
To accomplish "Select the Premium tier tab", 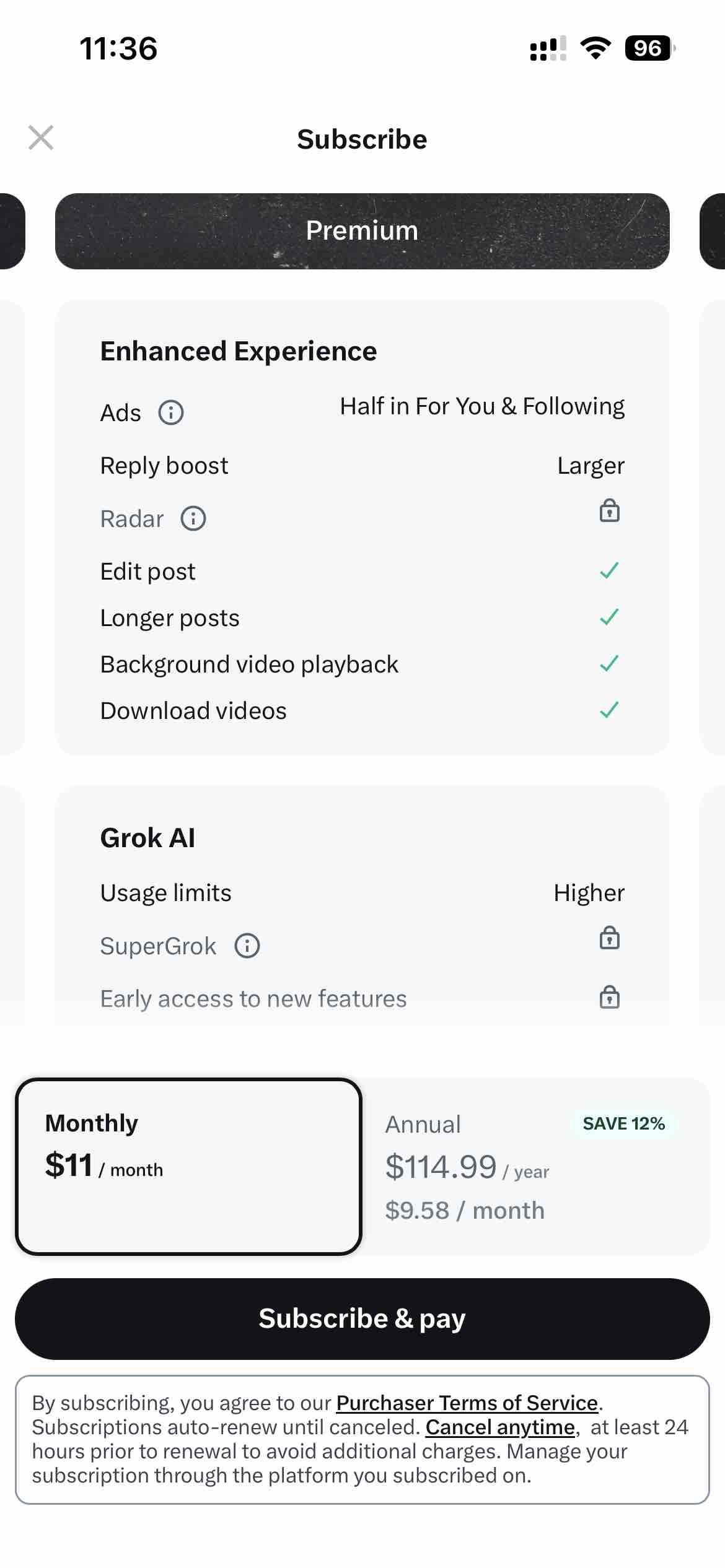I will tap(362, 231).
